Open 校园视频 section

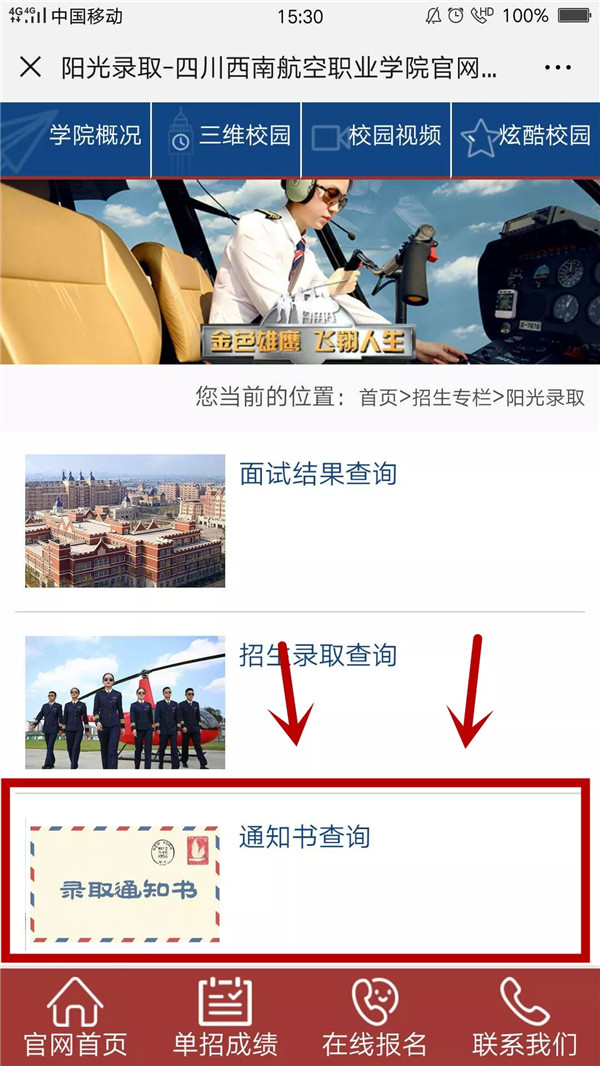point(394,135)
